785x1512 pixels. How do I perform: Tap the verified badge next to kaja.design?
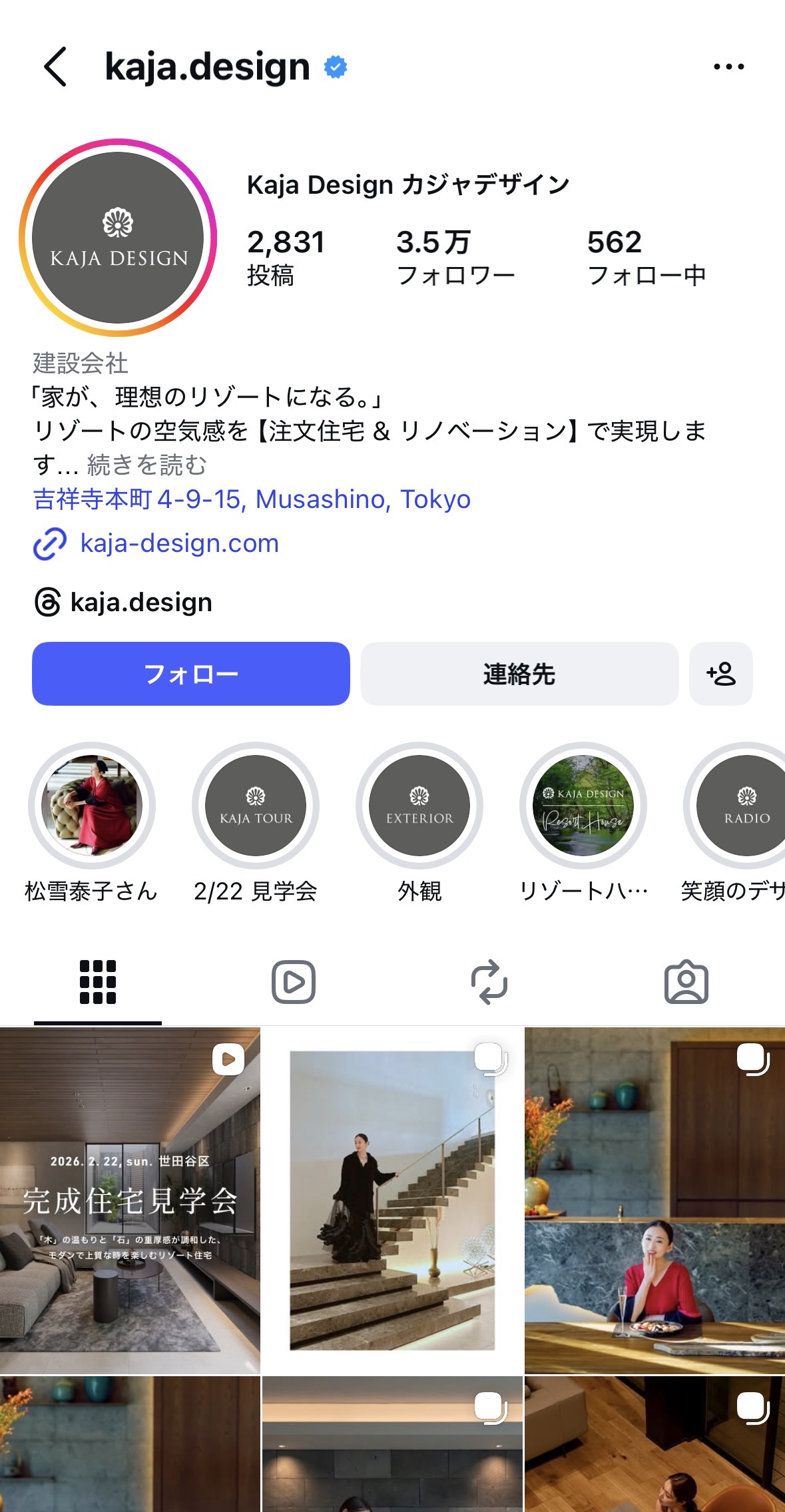(334, 66)
